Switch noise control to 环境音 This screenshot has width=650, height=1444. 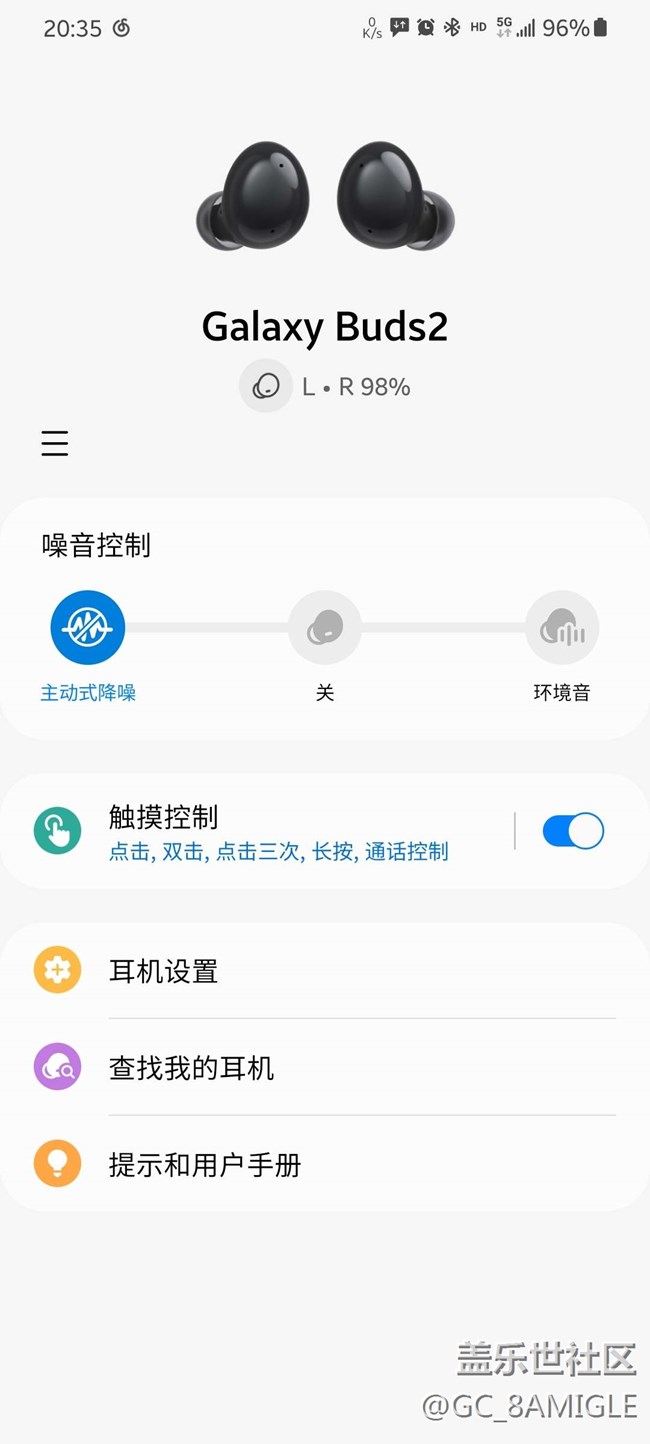[562, 628]
